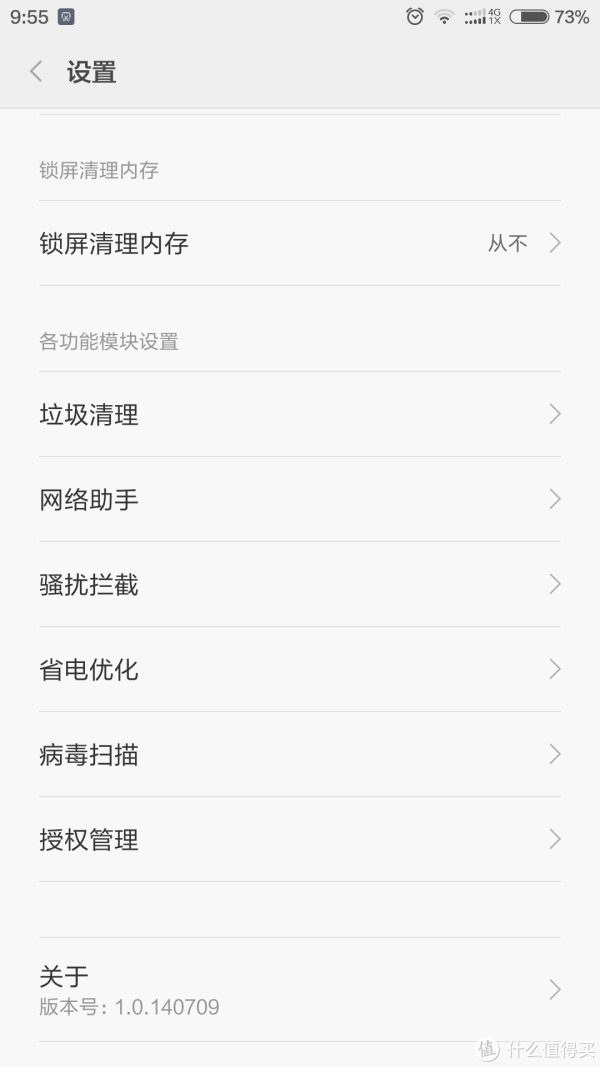Open 授权管理 settings
The width and height of the screenshot is (600, 1067).
[300, 839]
